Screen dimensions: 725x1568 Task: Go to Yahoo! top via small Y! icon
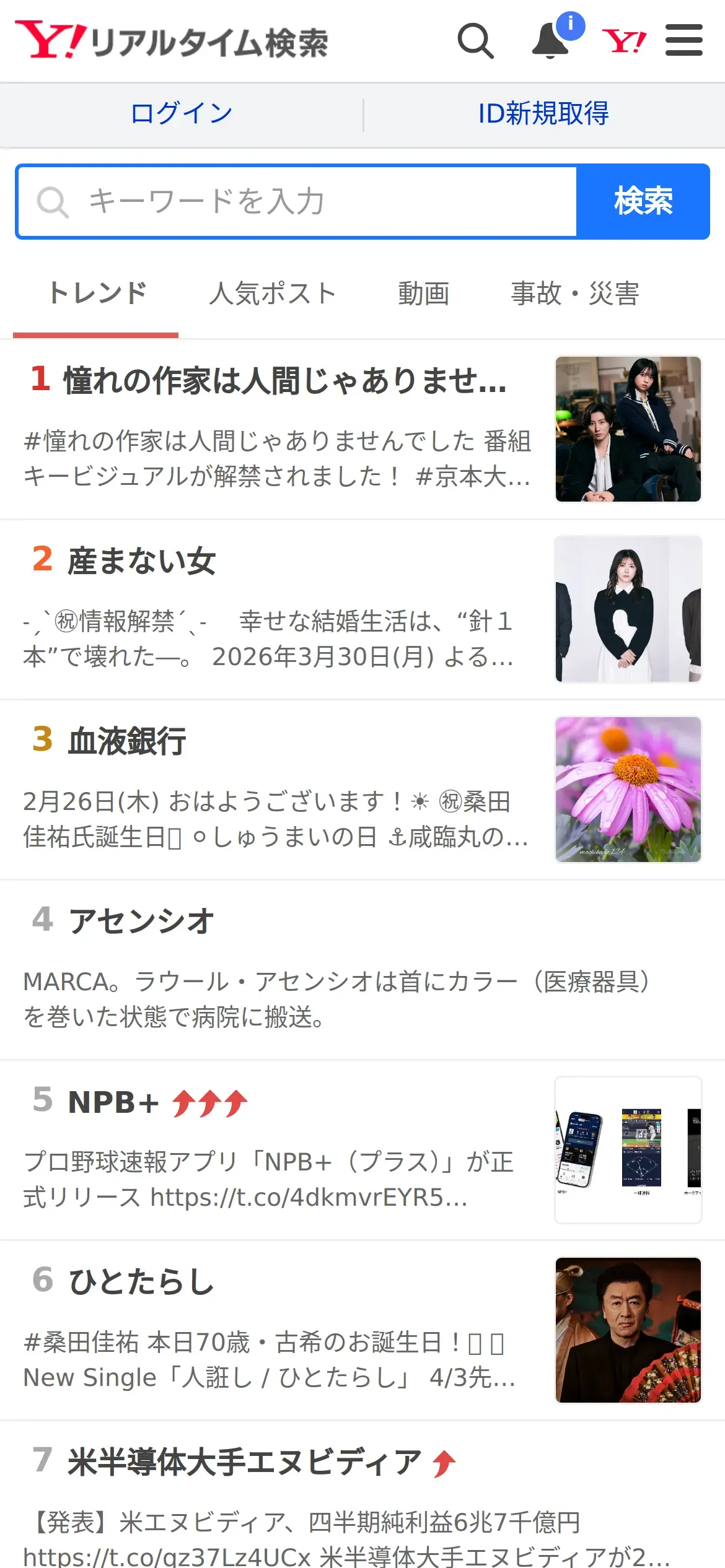624,41
